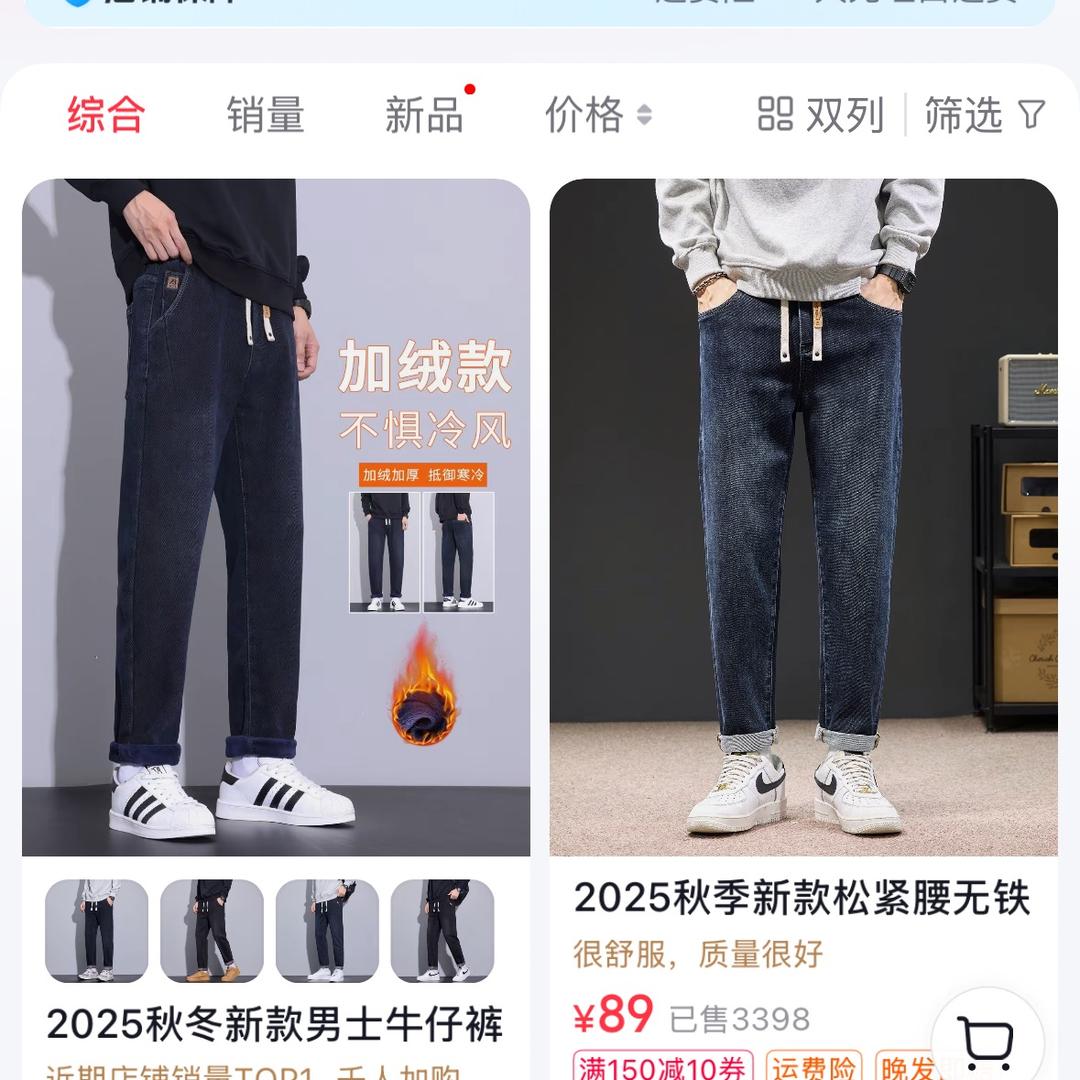Open the 筛选 filter panel
The image size is (1080, 1080).
[984, 115]
